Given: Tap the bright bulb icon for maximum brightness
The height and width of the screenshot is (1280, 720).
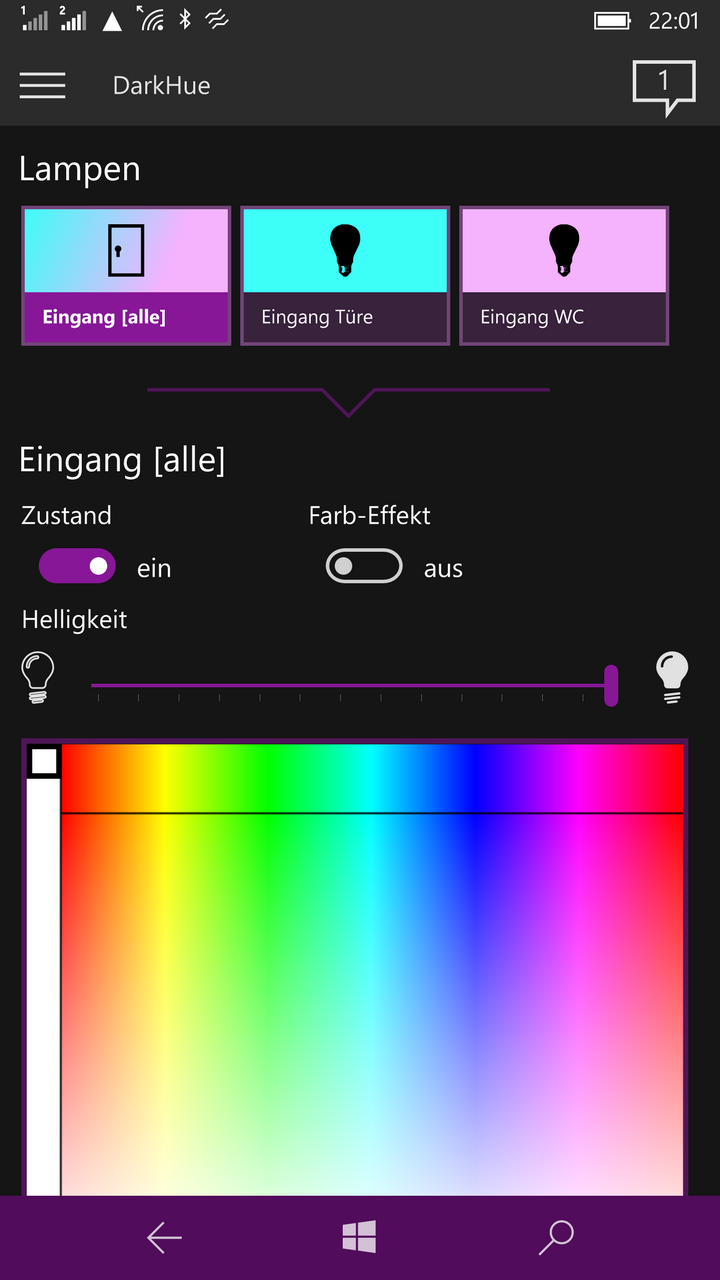Looking at the screenshot, I should [672, 677].
